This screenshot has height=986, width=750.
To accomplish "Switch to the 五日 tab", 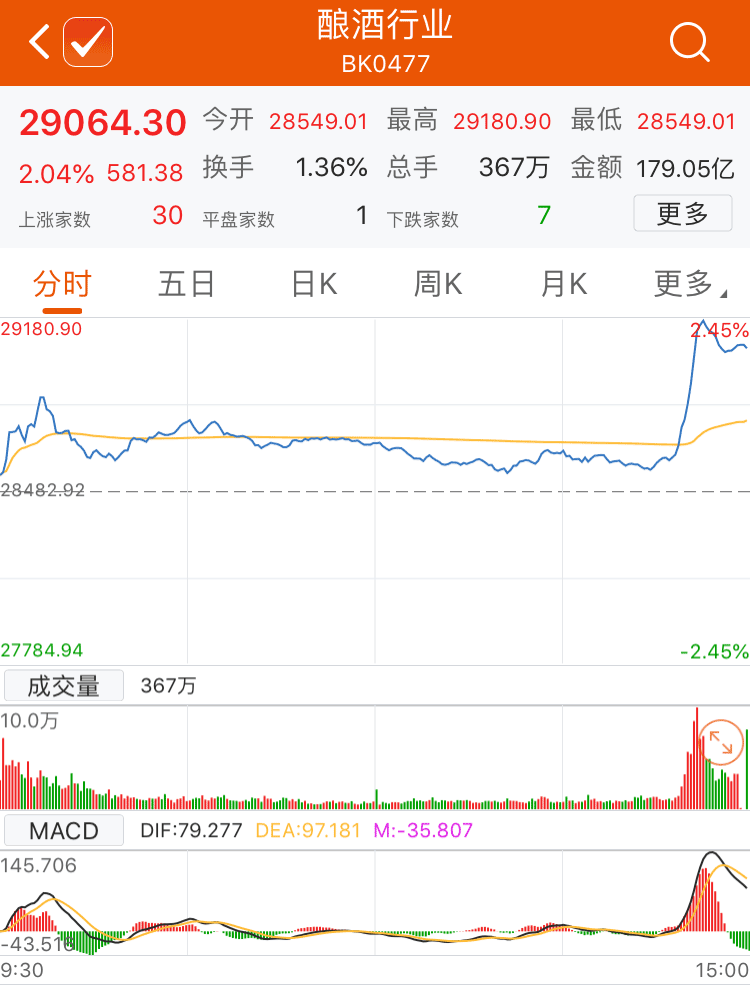I will tap(187, 285).
